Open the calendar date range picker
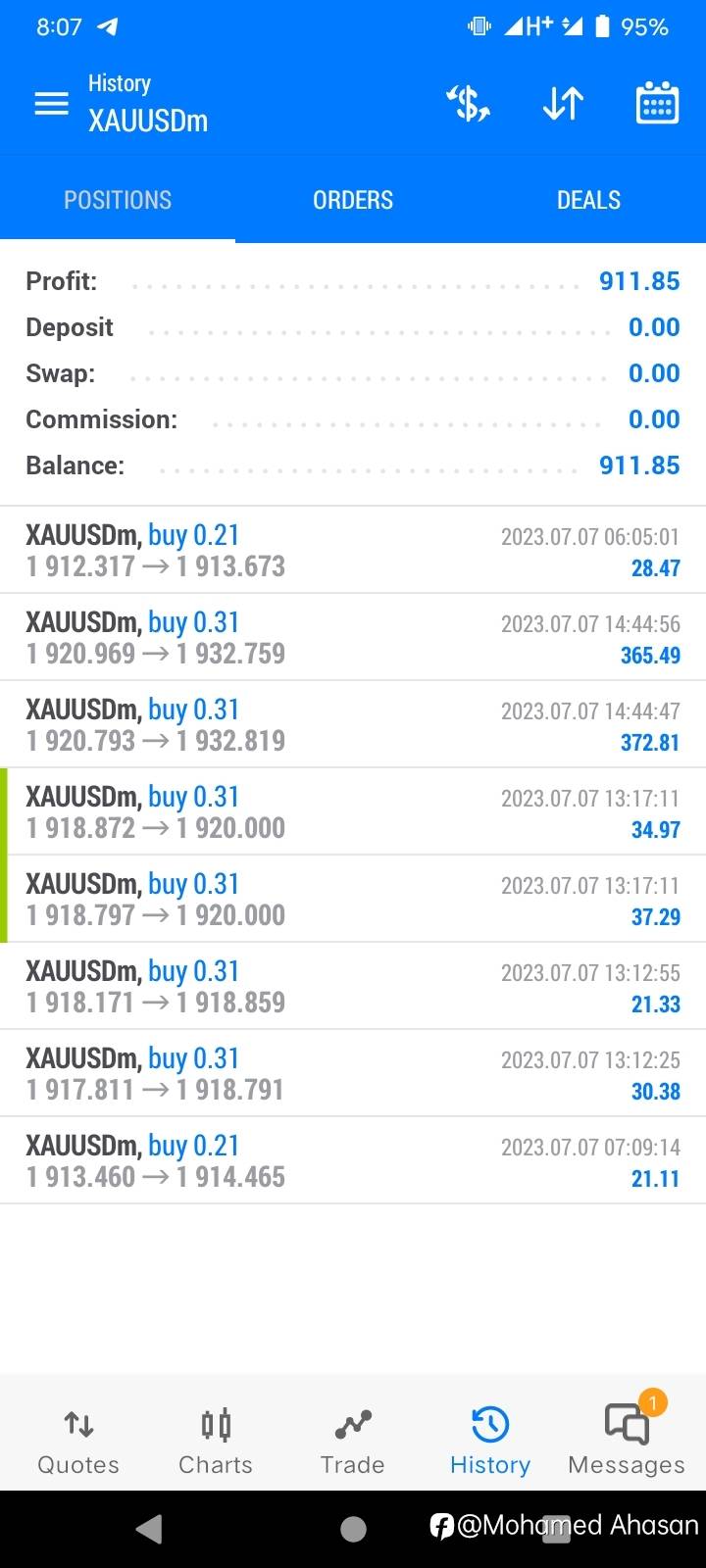Image resolution: width=706 pixels, height=1568 pixels. (657, 103)
